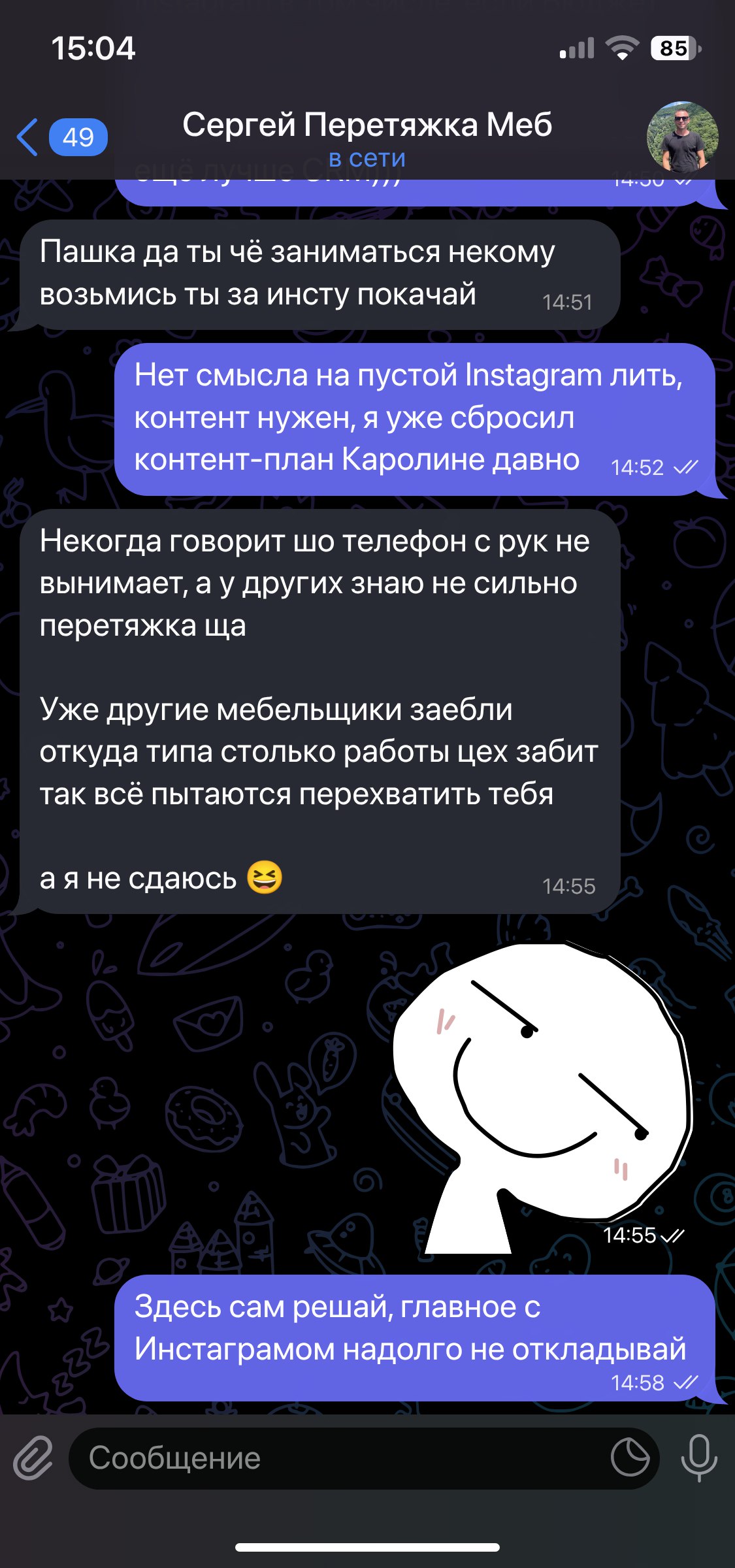The width and height of the screenshot is (735, 1568).
Task: Open Сергей's profile photo
Action: [x=682, y=137]
